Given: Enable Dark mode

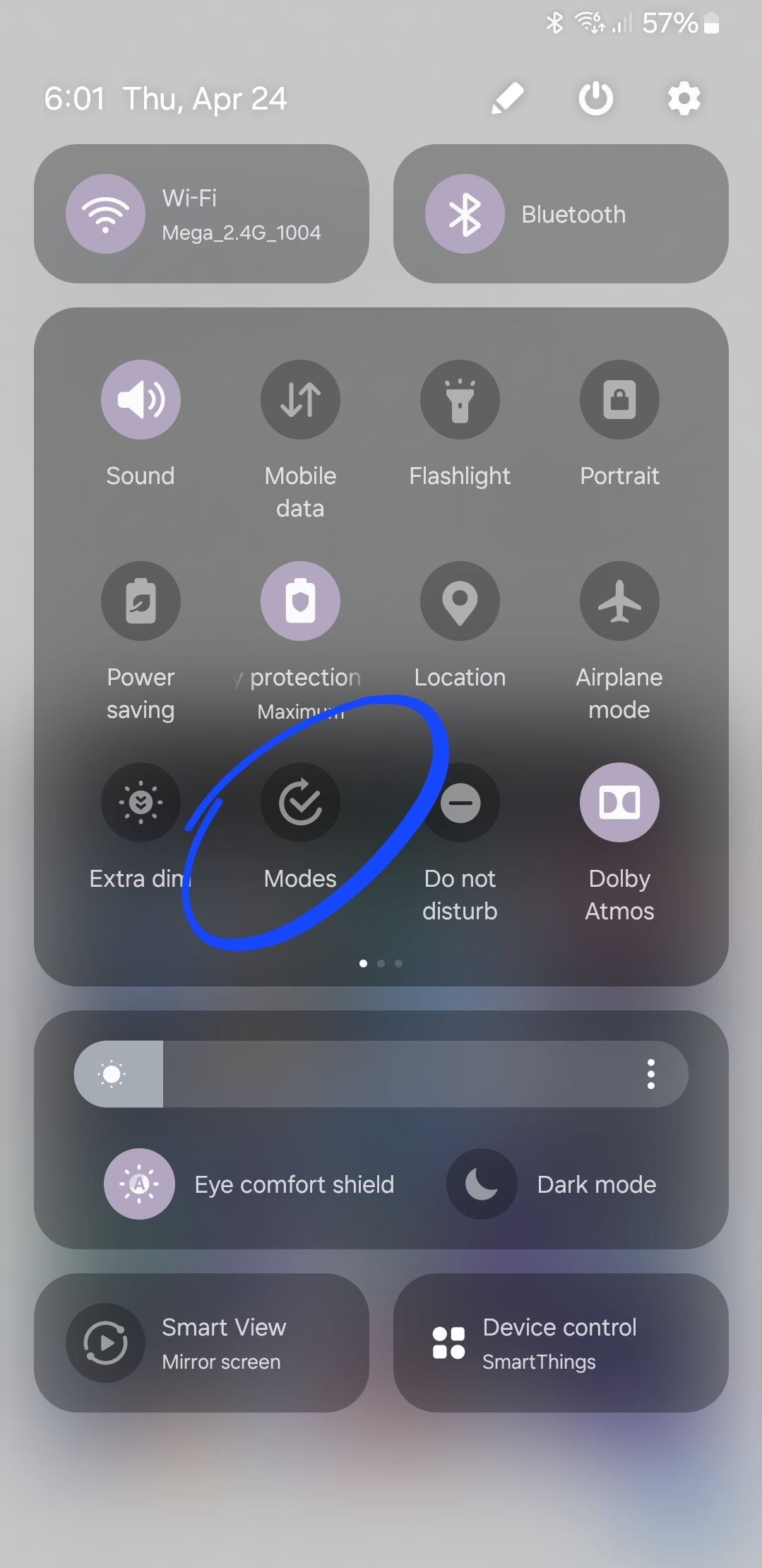Looking at the screenshot, I should tap(482, 1184).
